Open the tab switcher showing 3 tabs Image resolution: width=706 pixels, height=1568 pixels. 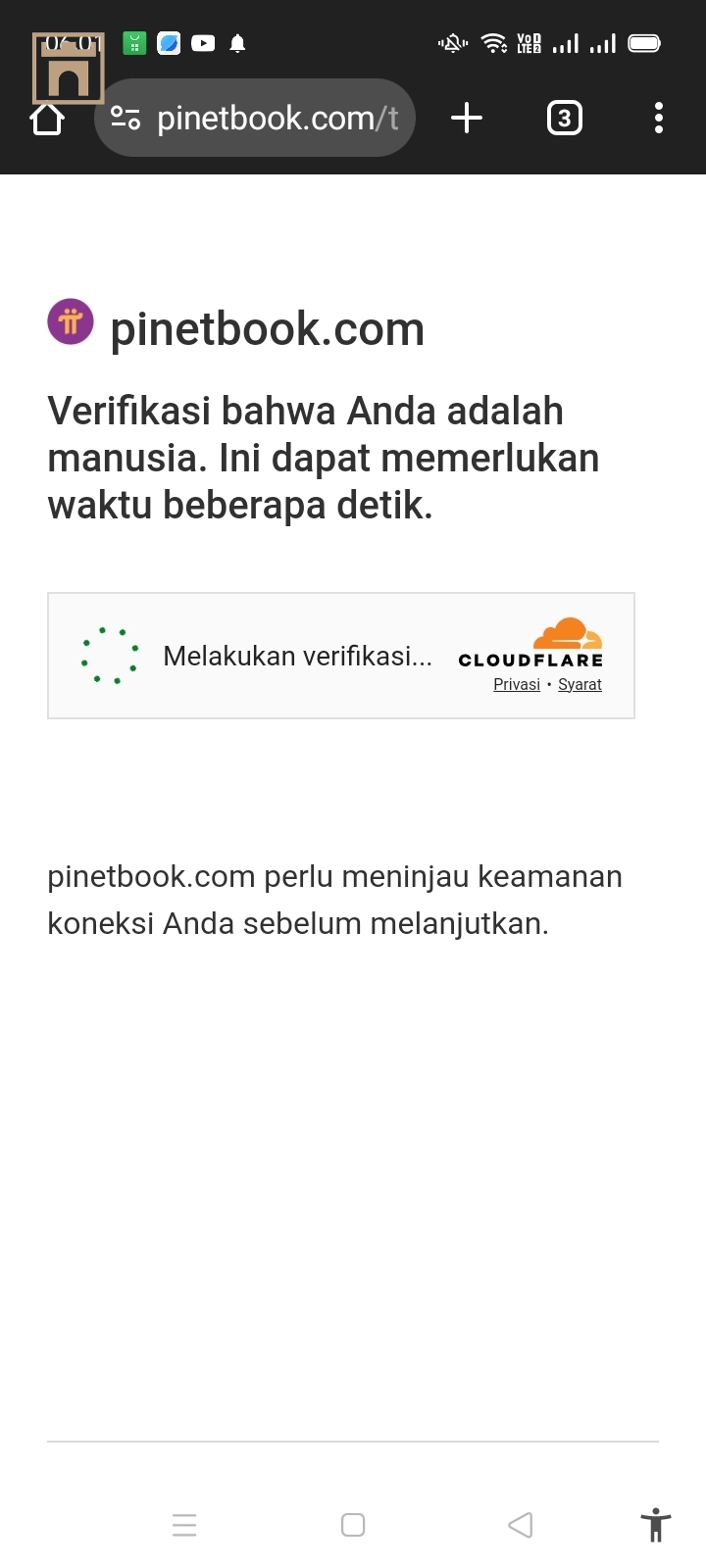[x=564, y=119]
